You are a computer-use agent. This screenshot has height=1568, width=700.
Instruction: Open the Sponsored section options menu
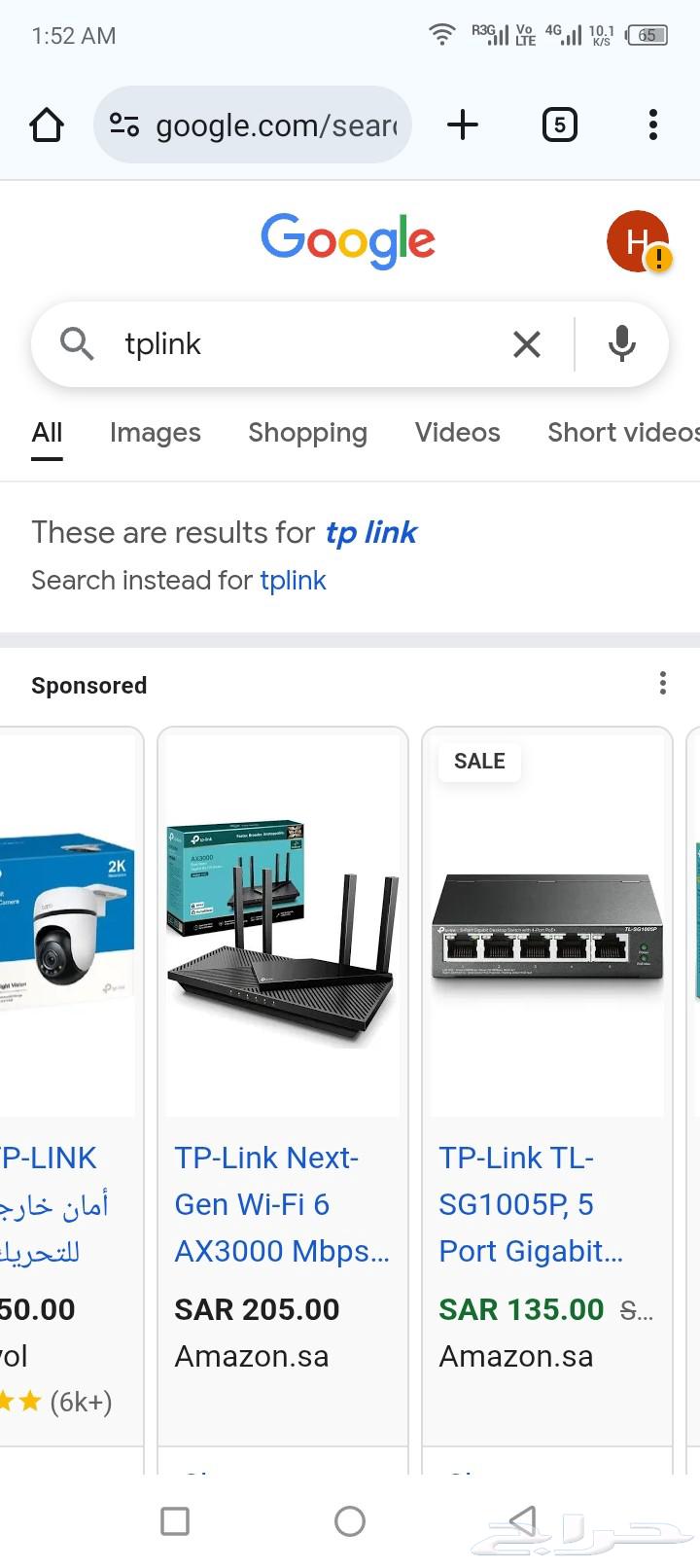tap(663, 684)
